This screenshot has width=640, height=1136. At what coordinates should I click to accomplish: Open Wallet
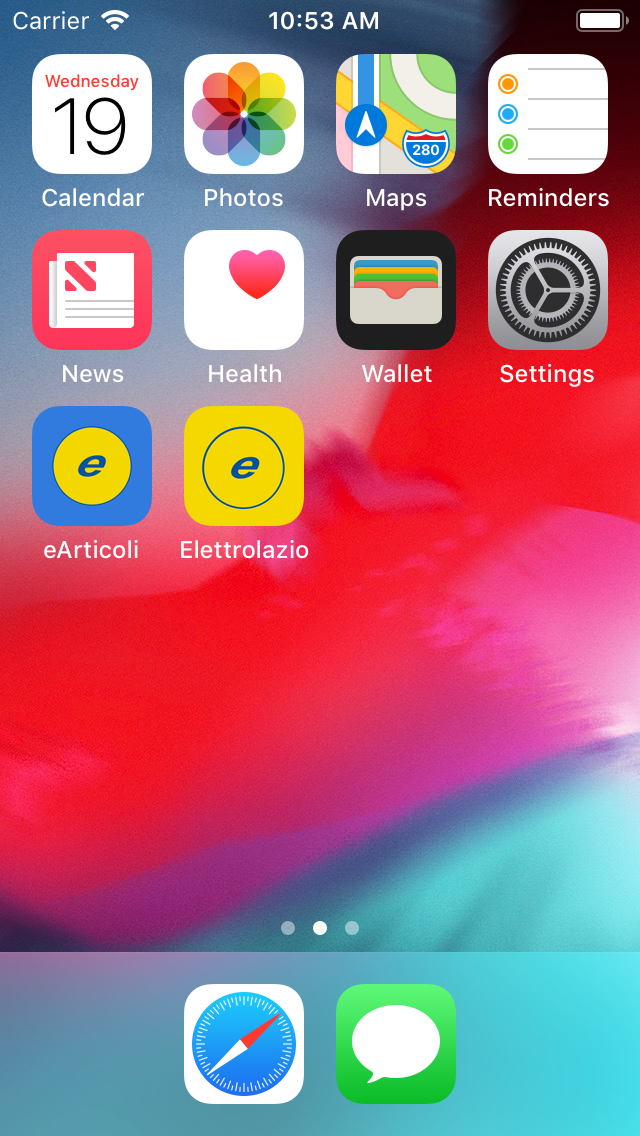click(x=396, y=290)
